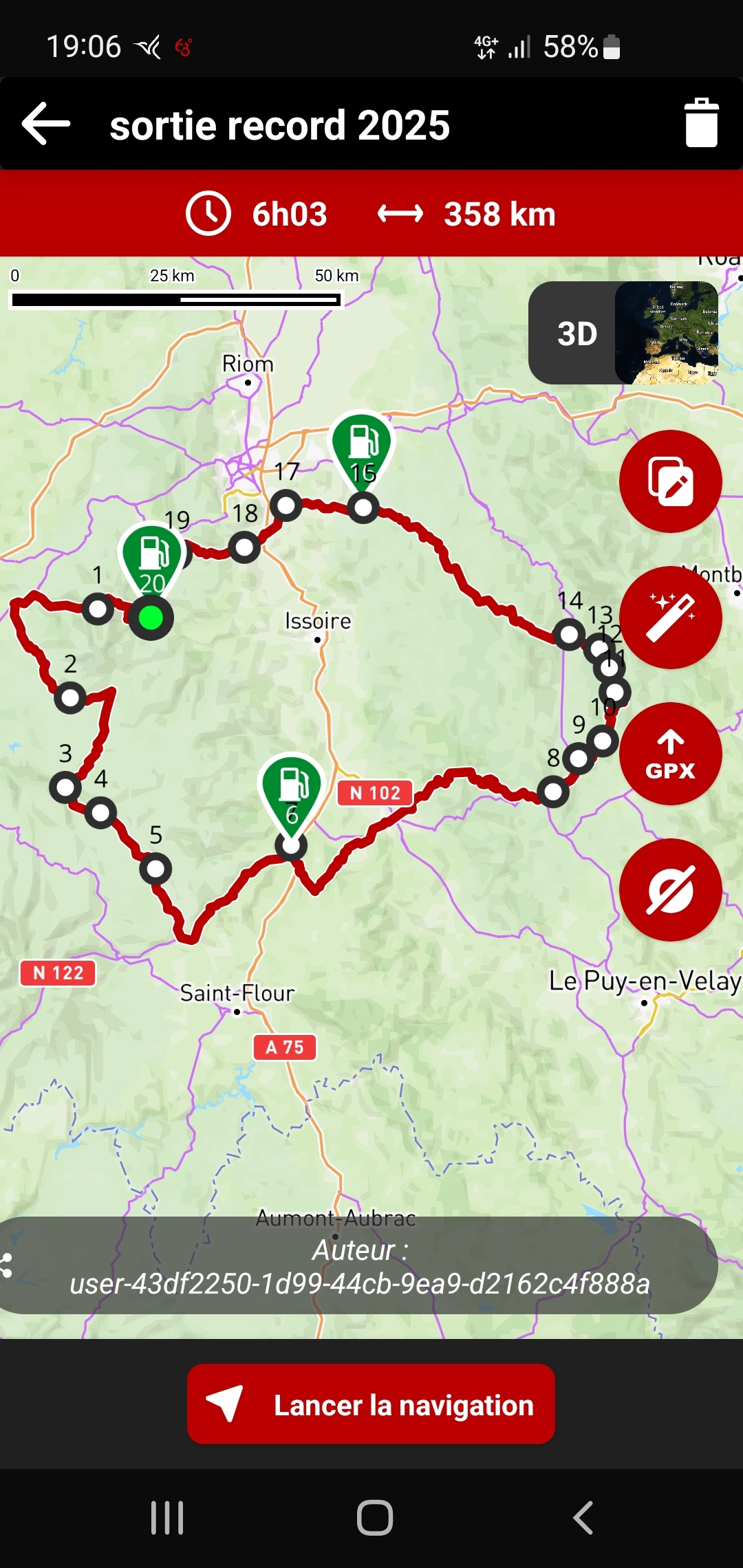Open recent apps from navigation bar
This screenshot has width=743, height=1568.
click(167, 1518)
